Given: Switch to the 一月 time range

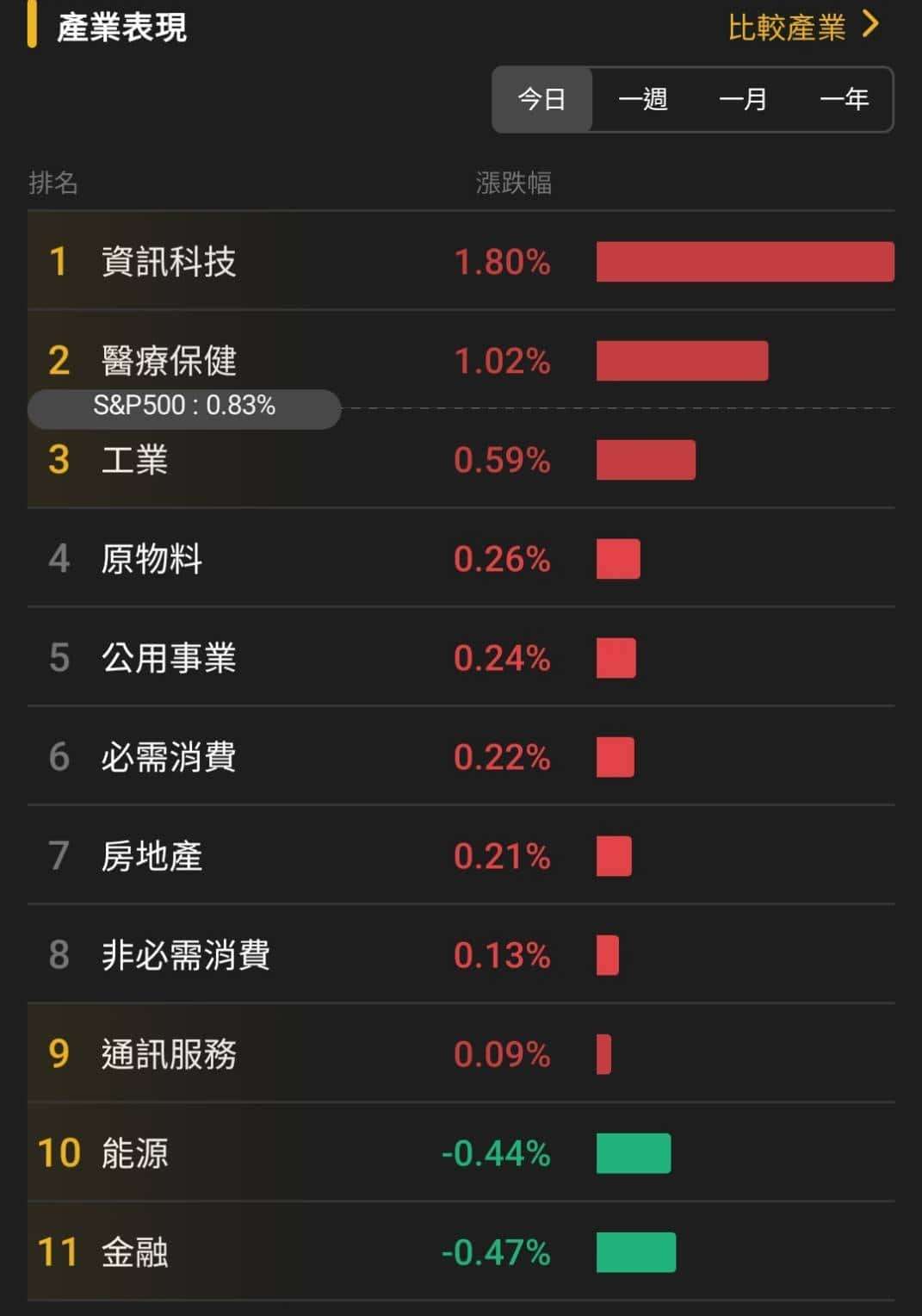Looking at the screenshot, I should click(x=742, y=99).
